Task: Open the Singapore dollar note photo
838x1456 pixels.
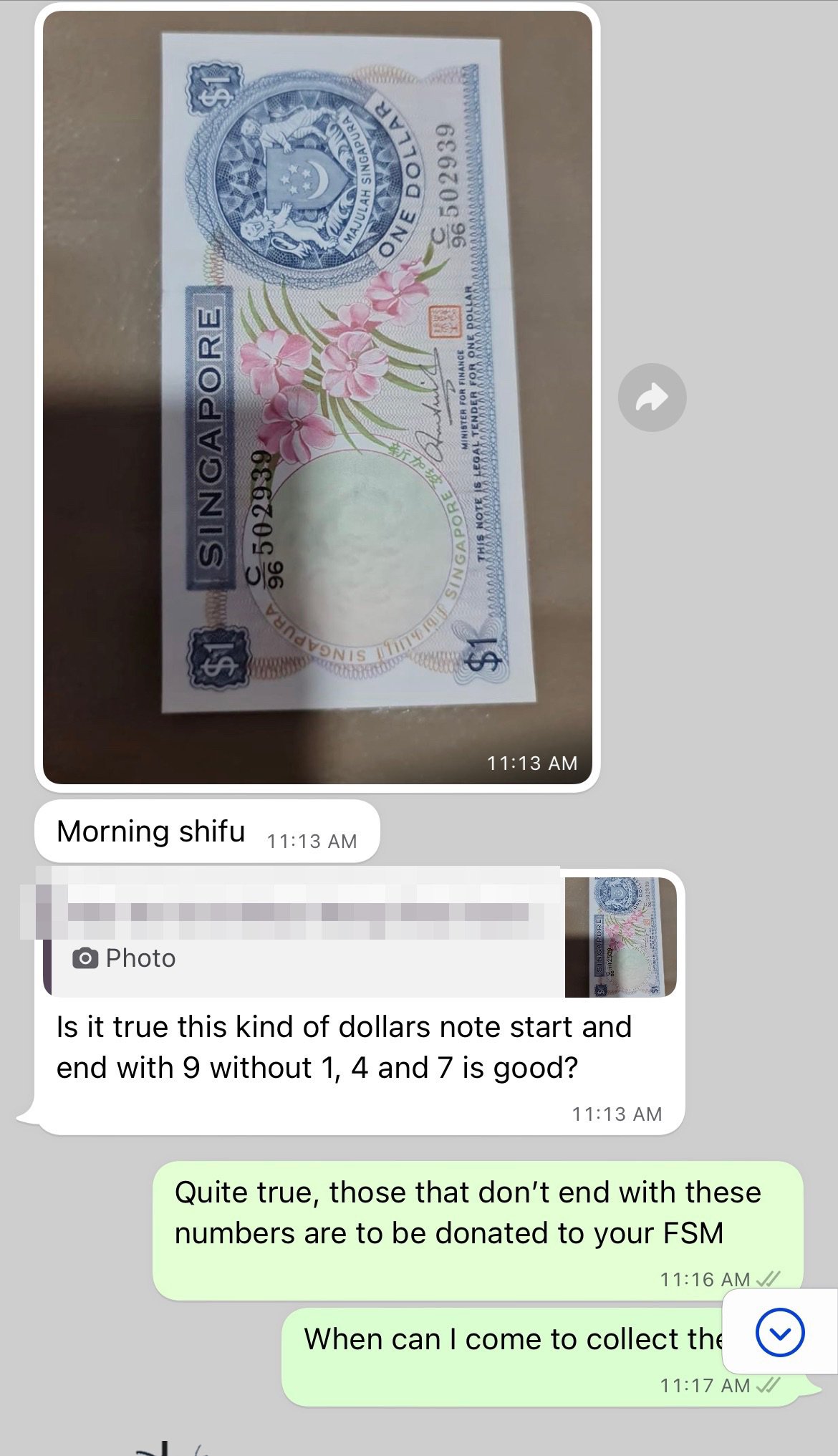Action: [317, 397]
